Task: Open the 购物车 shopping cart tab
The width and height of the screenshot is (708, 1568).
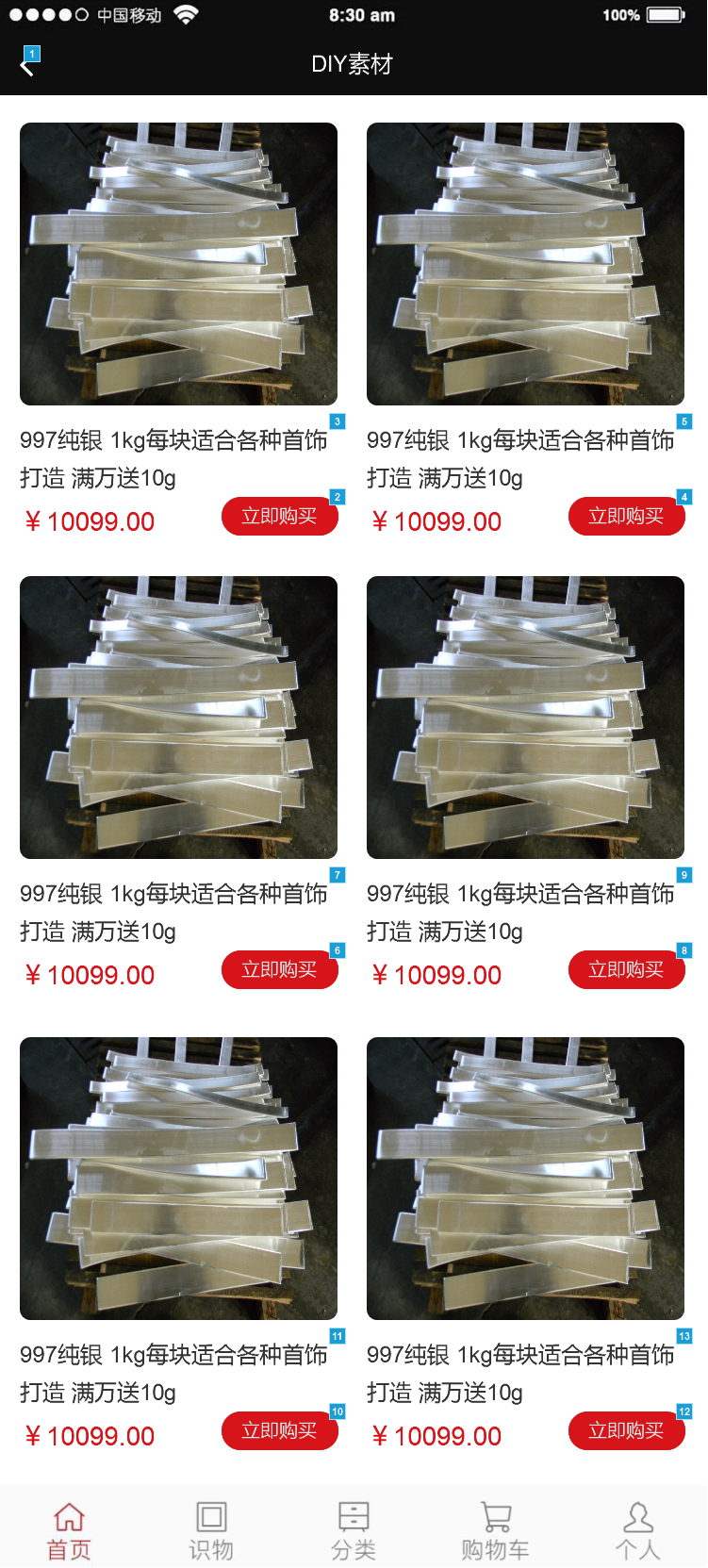Action: [496, 1531]
